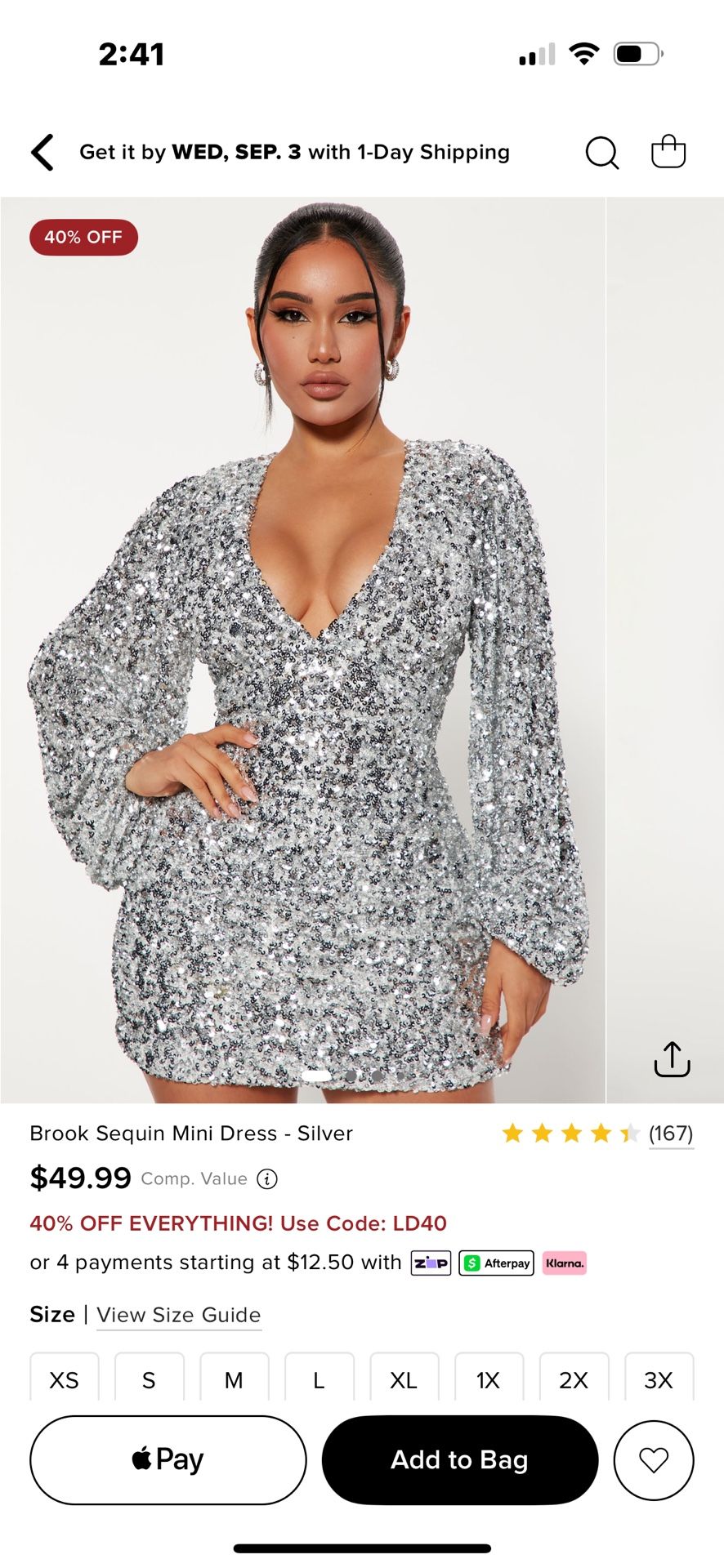This screenshot has height=1568, width=724.
Task: Share this dress
Action: click(672, 1059)
